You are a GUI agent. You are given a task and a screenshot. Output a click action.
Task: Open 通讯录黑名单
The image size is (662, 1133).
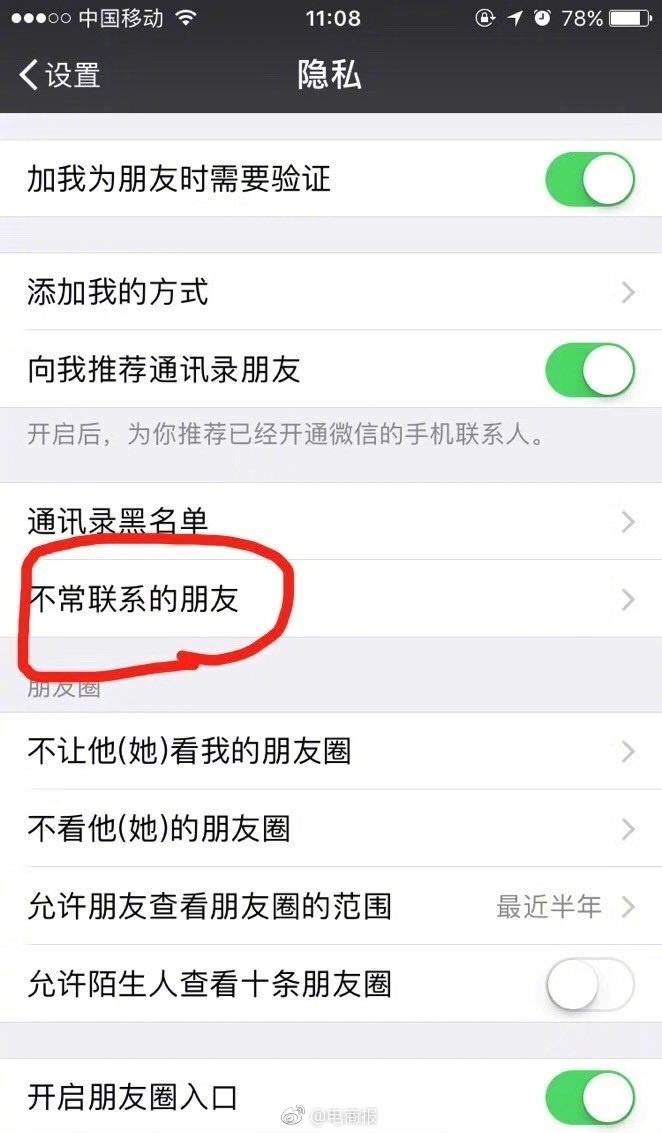click(330, 521)
